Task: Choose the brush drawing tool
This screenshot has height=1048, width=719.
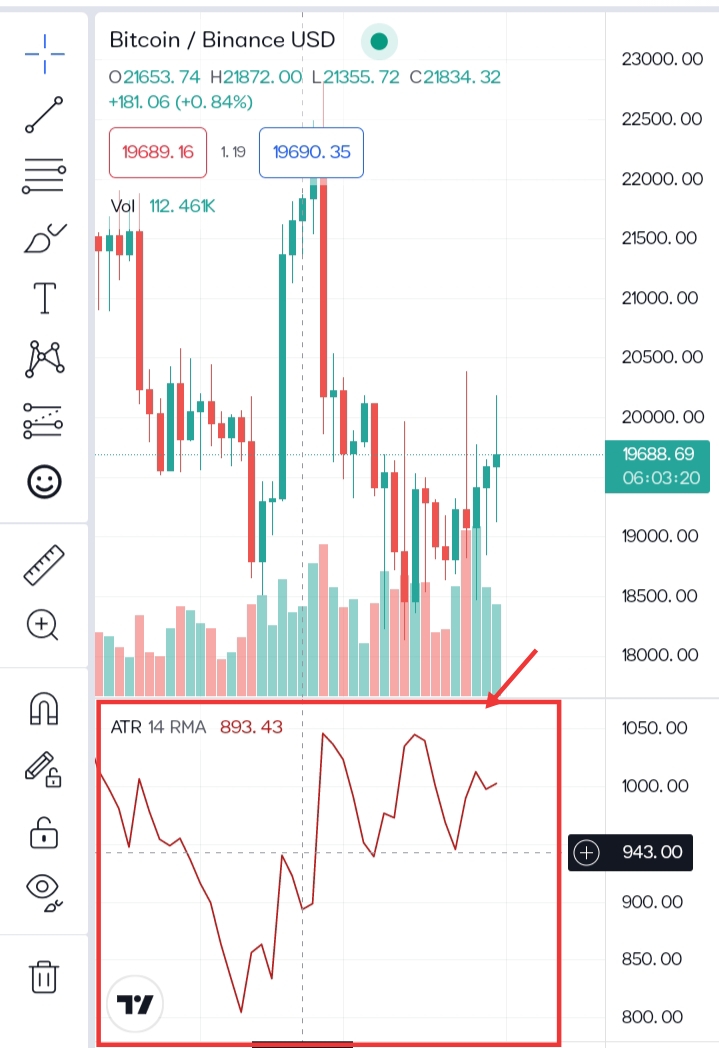Action: pos(45,239)
